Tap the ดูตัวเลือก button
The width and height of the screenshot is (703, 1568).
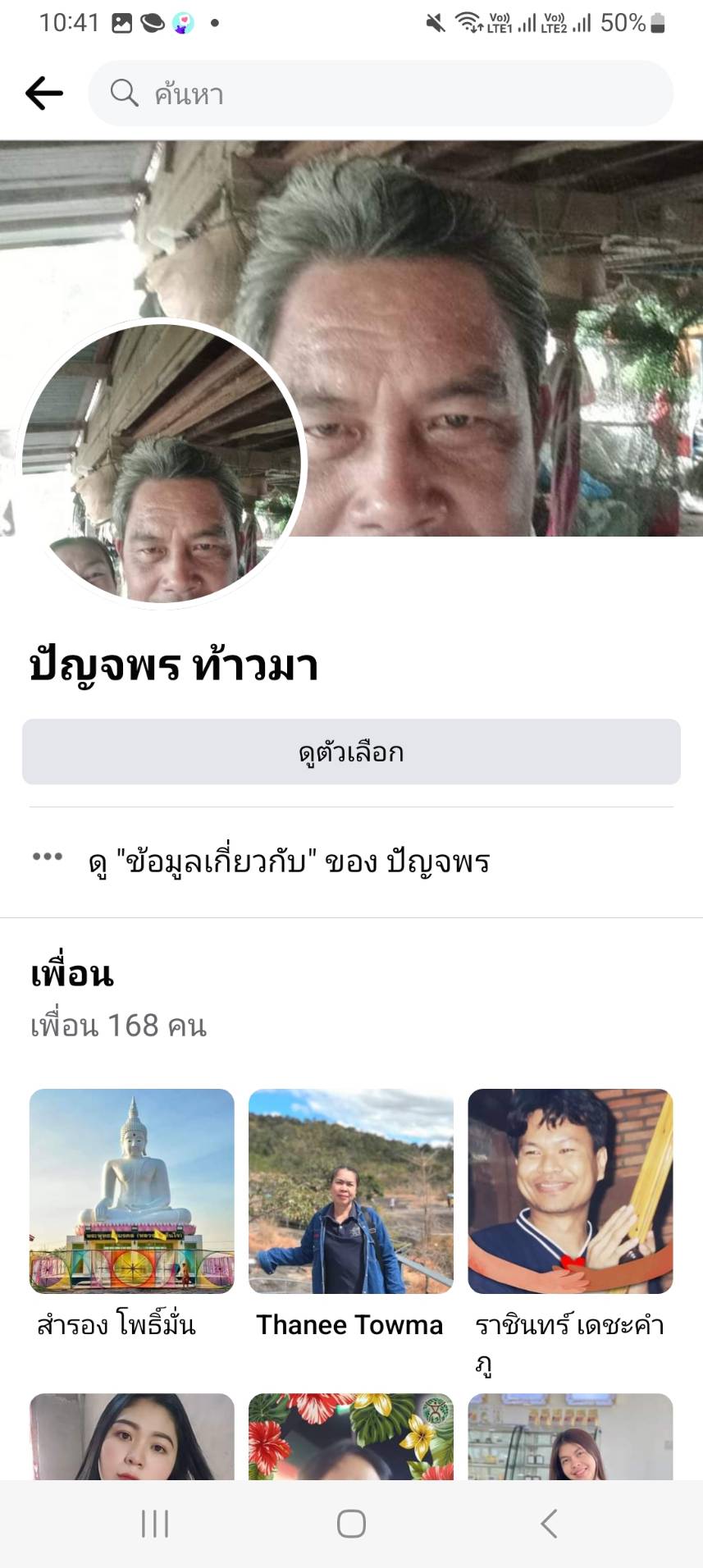tap(351, 752)
